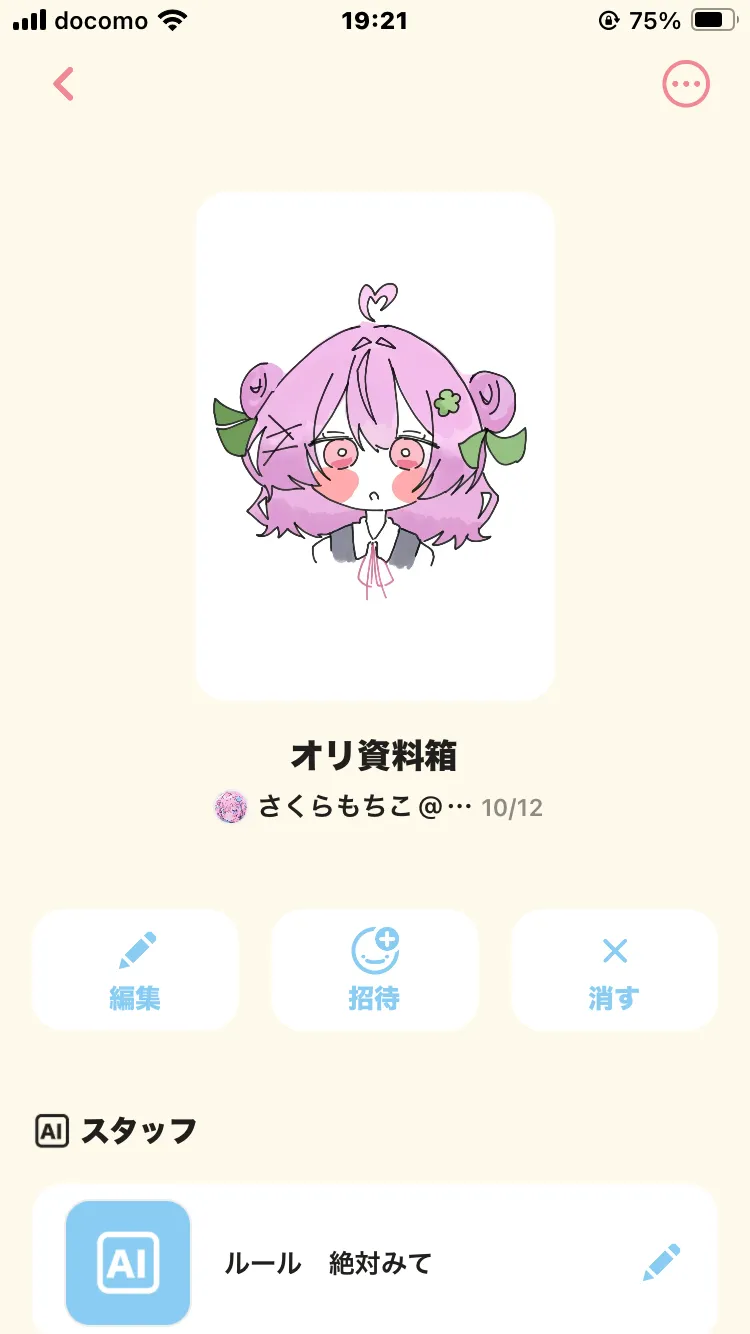Invite someone with the 招待 button
Viewport: 750px width, 1334px height.
click(375, 969)
